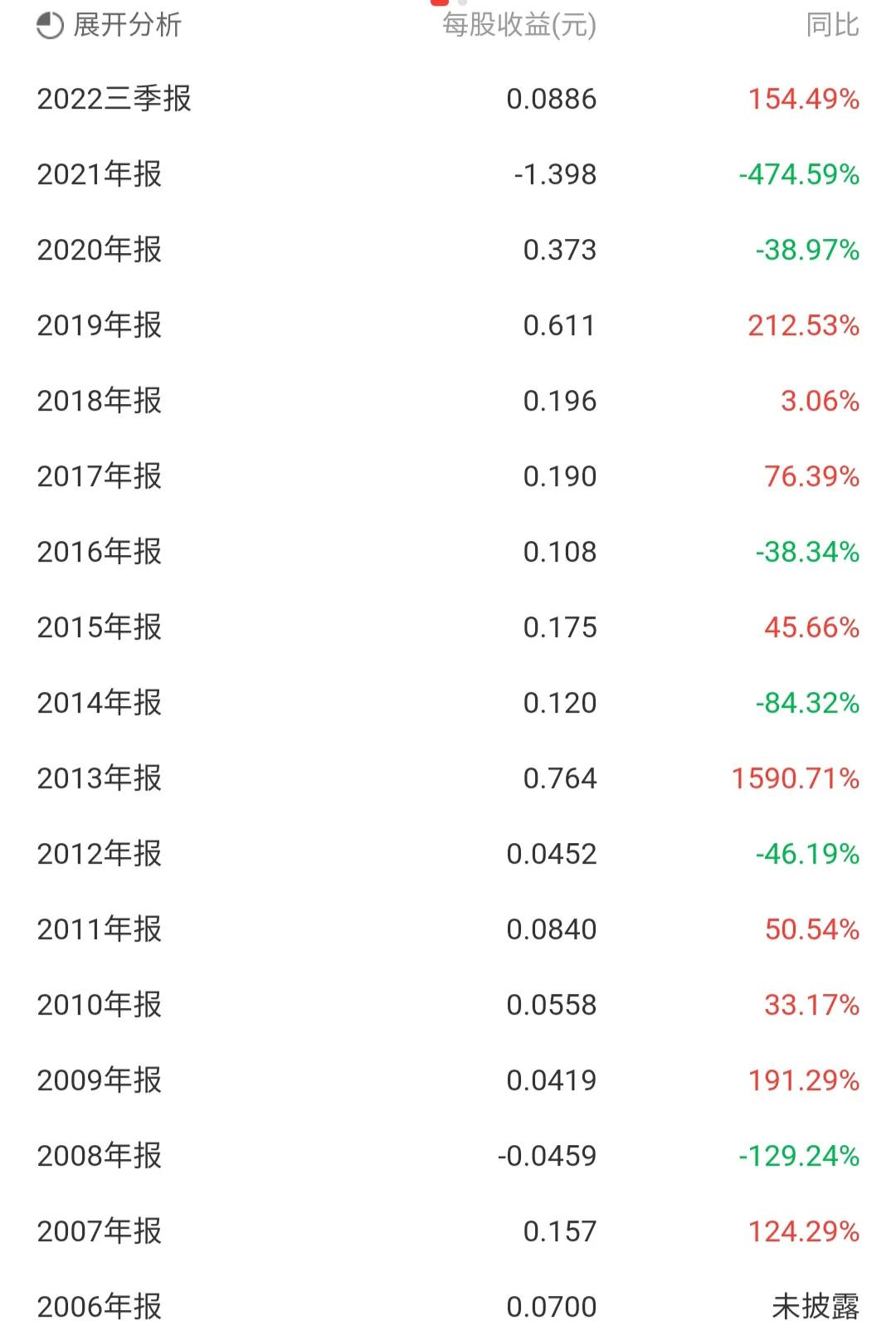Image resolution: width=896 pixels, height=1340 pixels.
Task: Select the 0.764 earnings value of 2013年报
Action: (561, 778)
